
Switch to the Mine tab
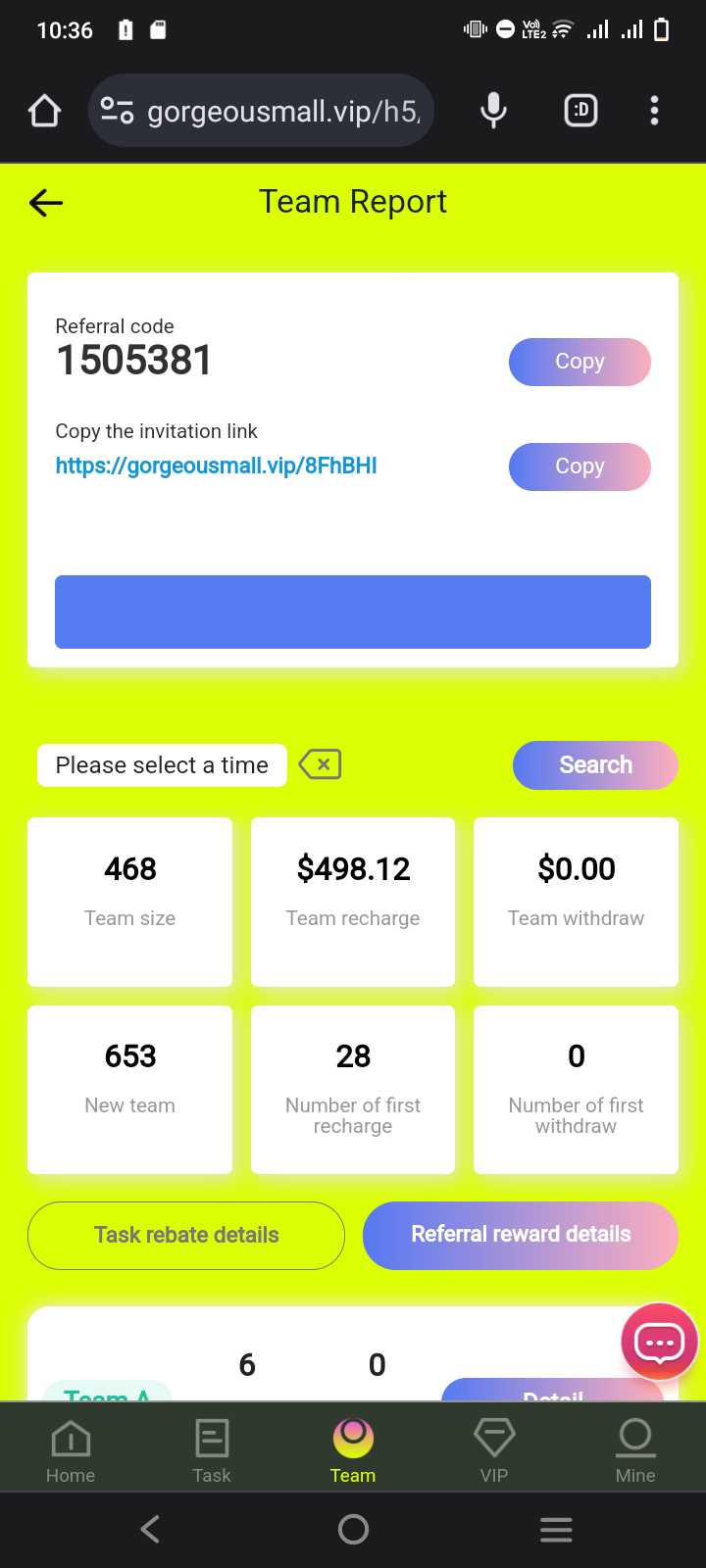tap(635, 1450)
